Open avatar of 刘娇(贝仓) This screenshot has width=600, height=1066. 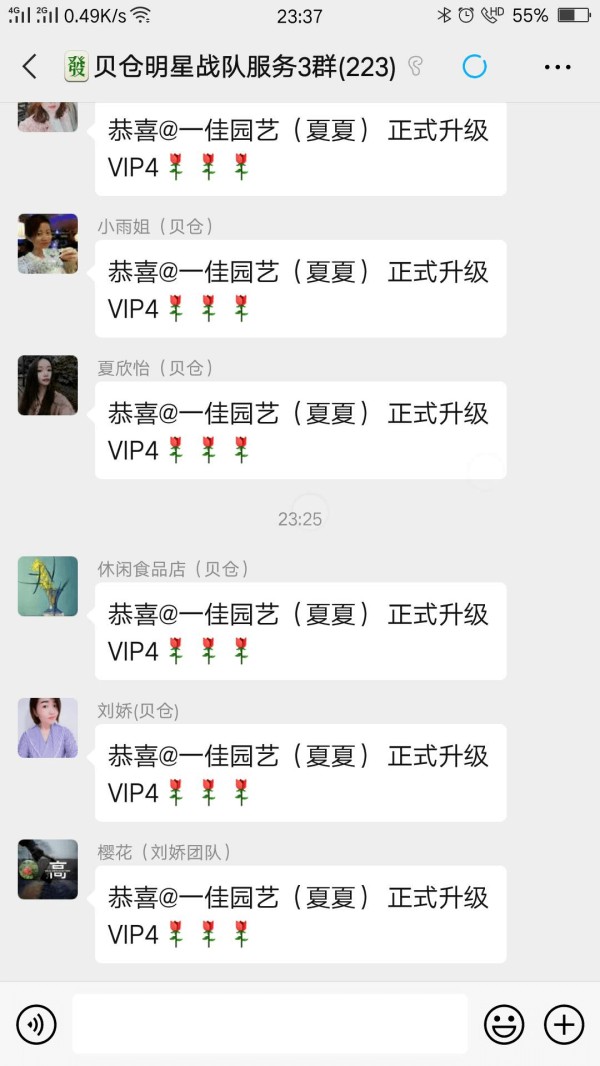[x=48, y=728]
